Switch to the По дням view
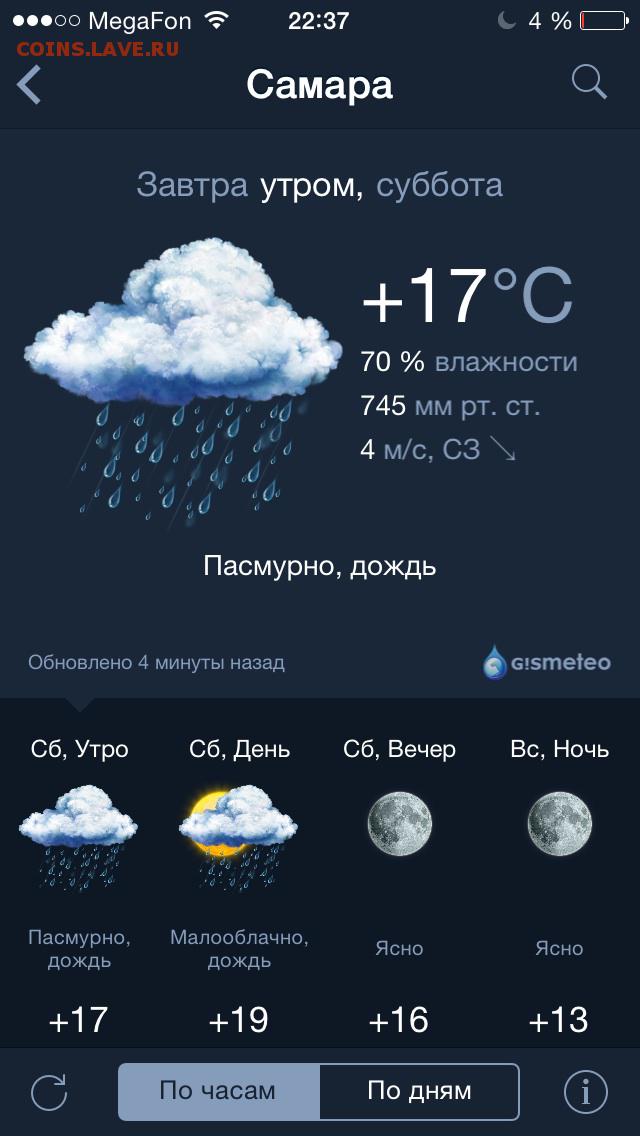This screenshot has width=640, height=1136. tap(420, 1091)
